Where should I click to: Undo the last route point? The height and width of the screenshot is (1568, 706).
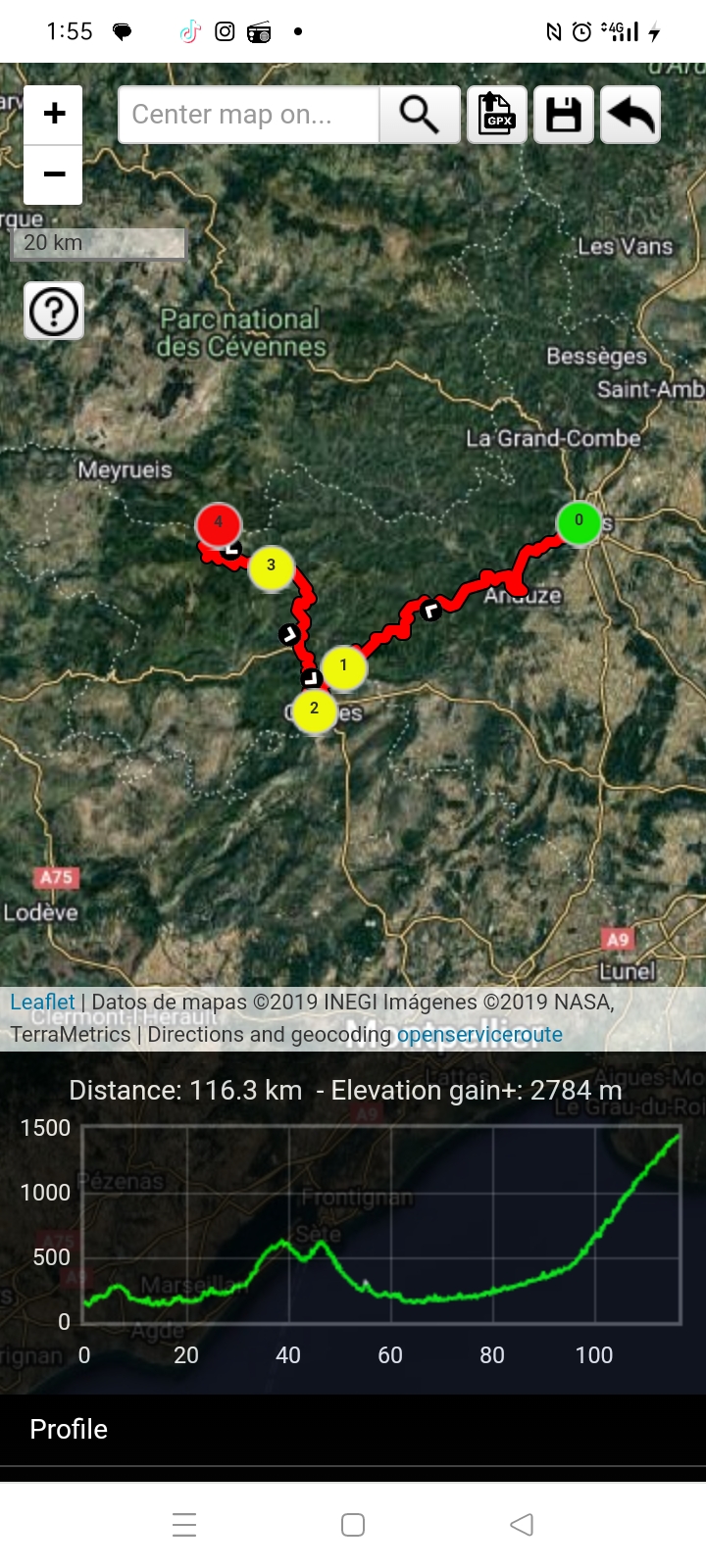point(630,115)
